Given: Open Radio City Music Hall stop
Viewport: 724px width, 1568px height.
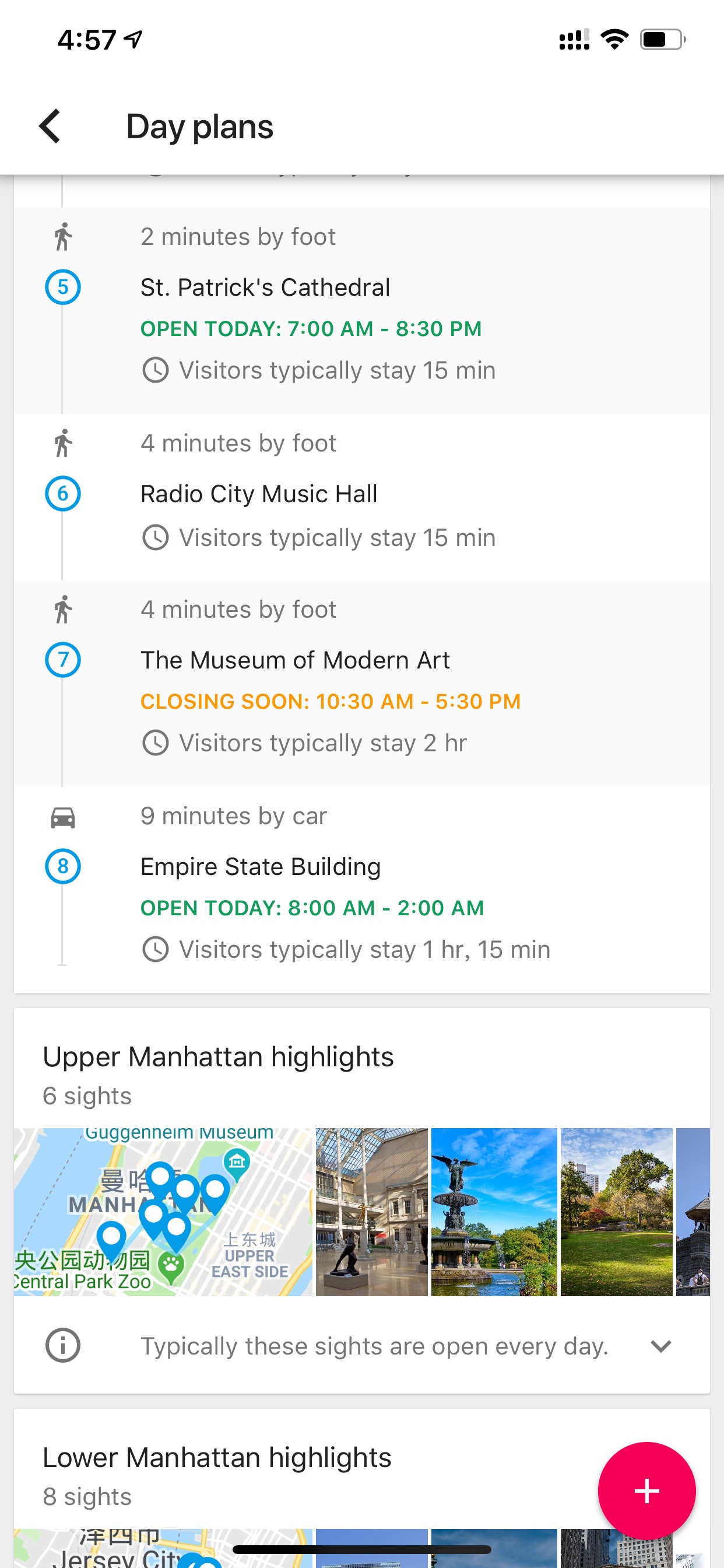Looking at the screenshot, I should [x=362, y=498].
